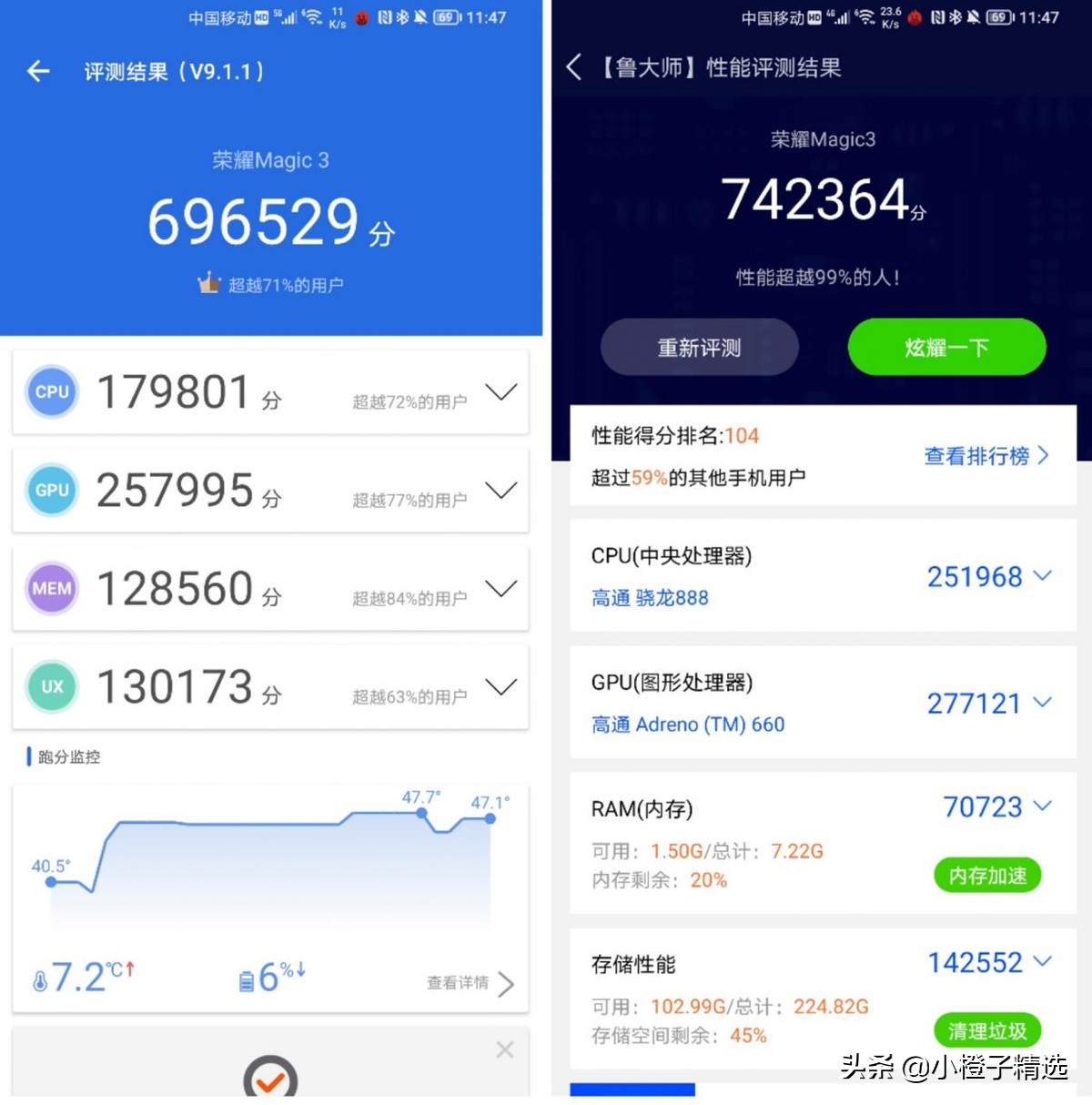Open the 查看排行榜 leaderboard link
The image size is (1092, 1105).
978,456
